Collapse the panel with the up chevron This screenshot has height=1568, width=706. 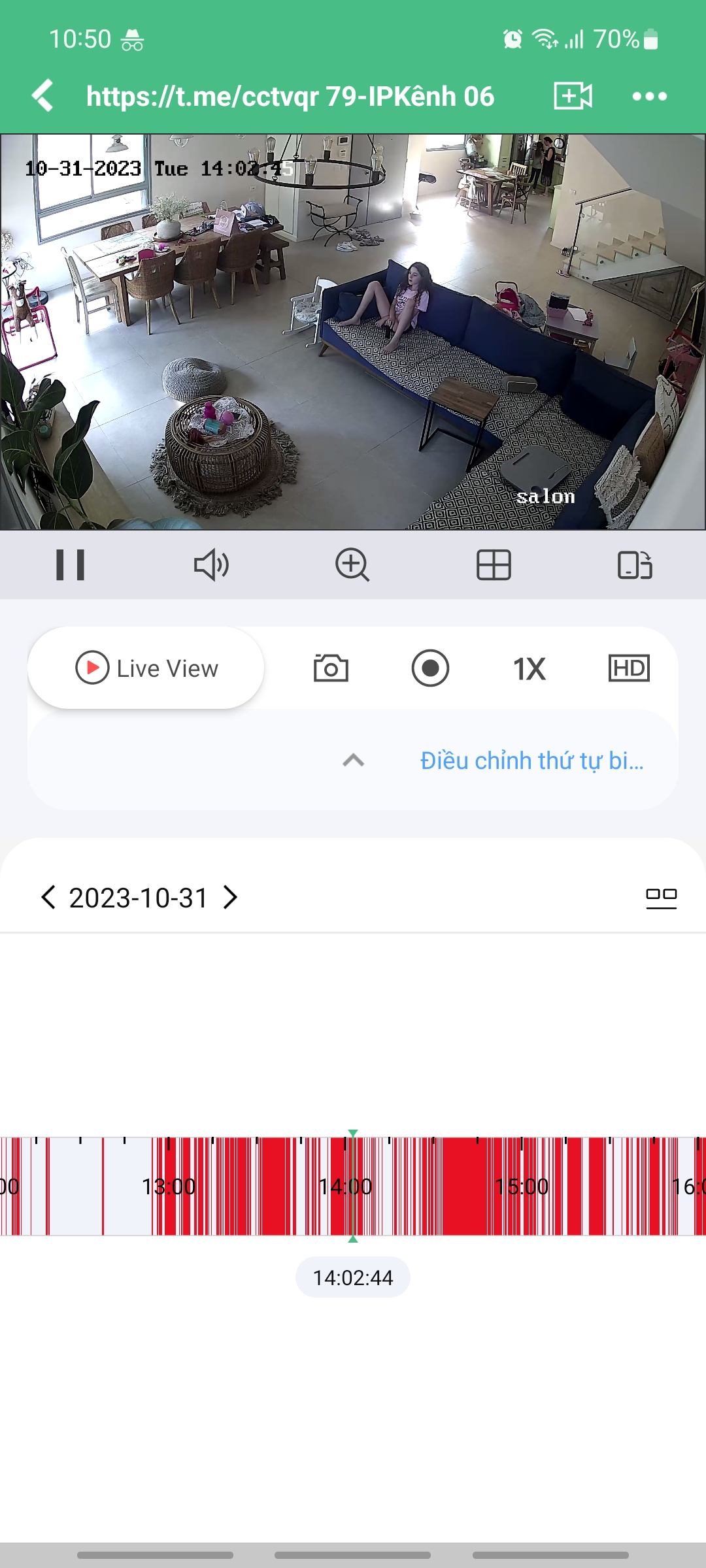(x=353, y=760)
